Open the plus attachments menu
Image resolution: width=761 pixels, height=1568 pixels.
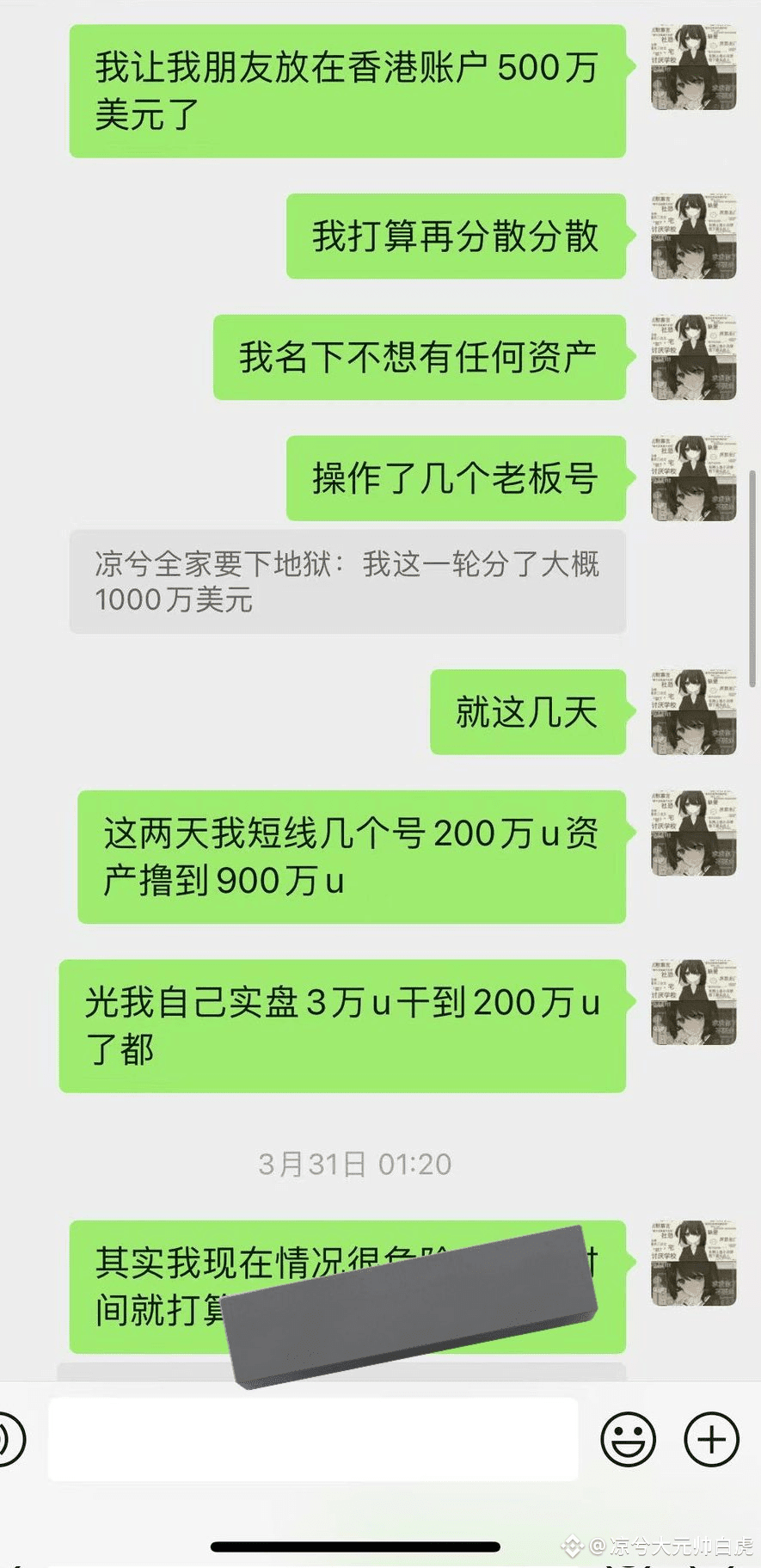coord(711,1439)
